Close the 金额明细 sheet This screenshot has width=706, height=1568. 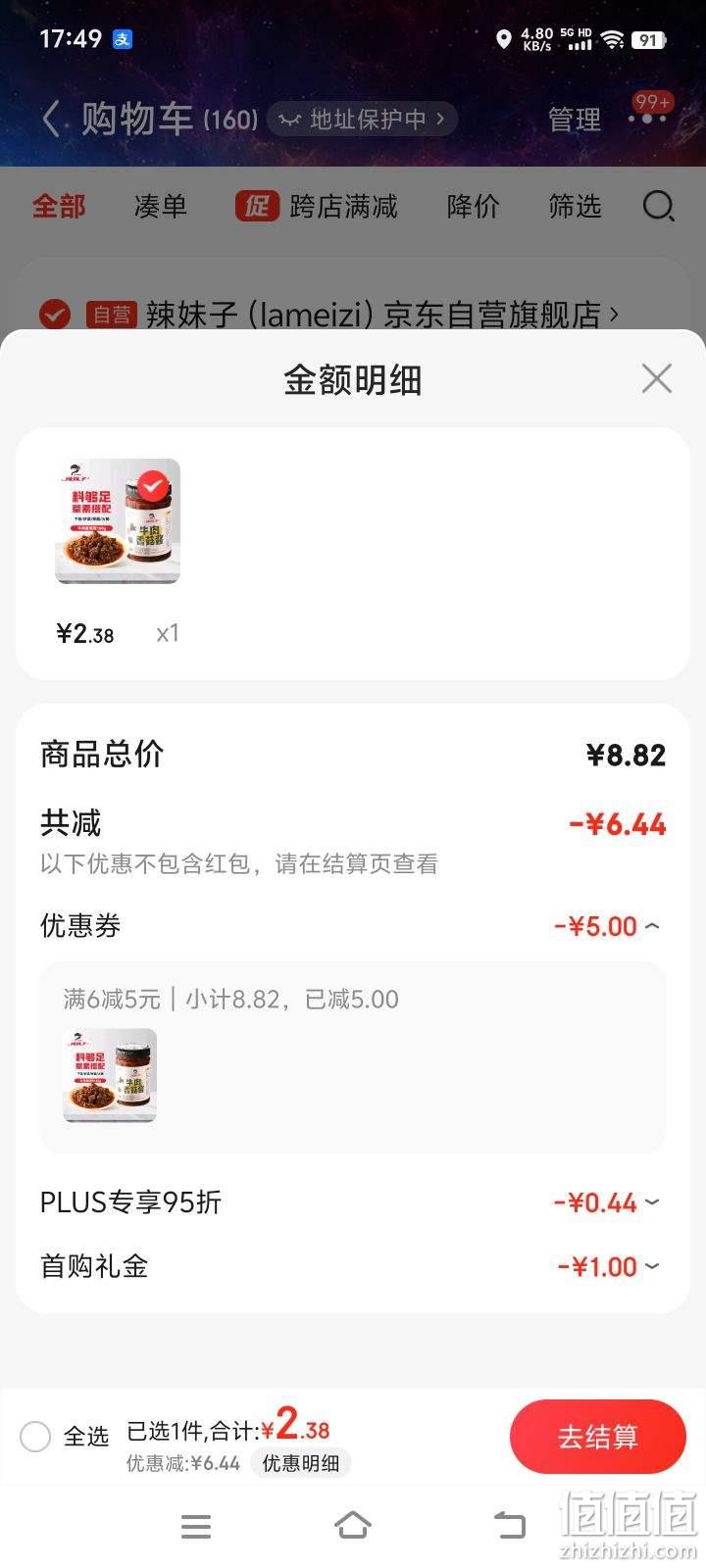coord(656,378)
